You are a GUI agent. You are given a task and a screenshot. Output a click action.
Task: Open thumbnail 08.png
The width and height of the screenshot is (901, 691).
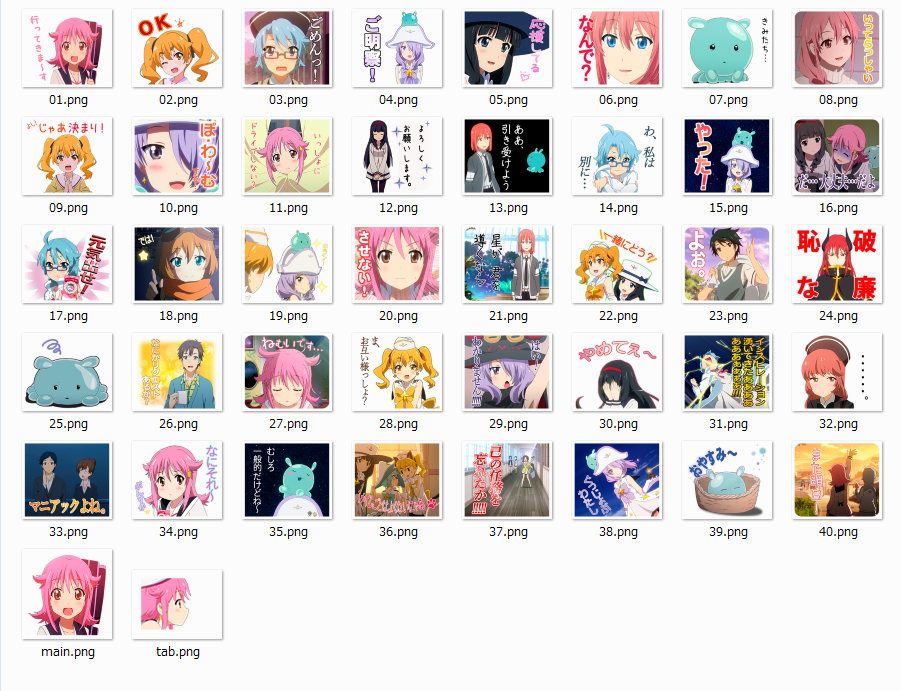pos(837,49)
